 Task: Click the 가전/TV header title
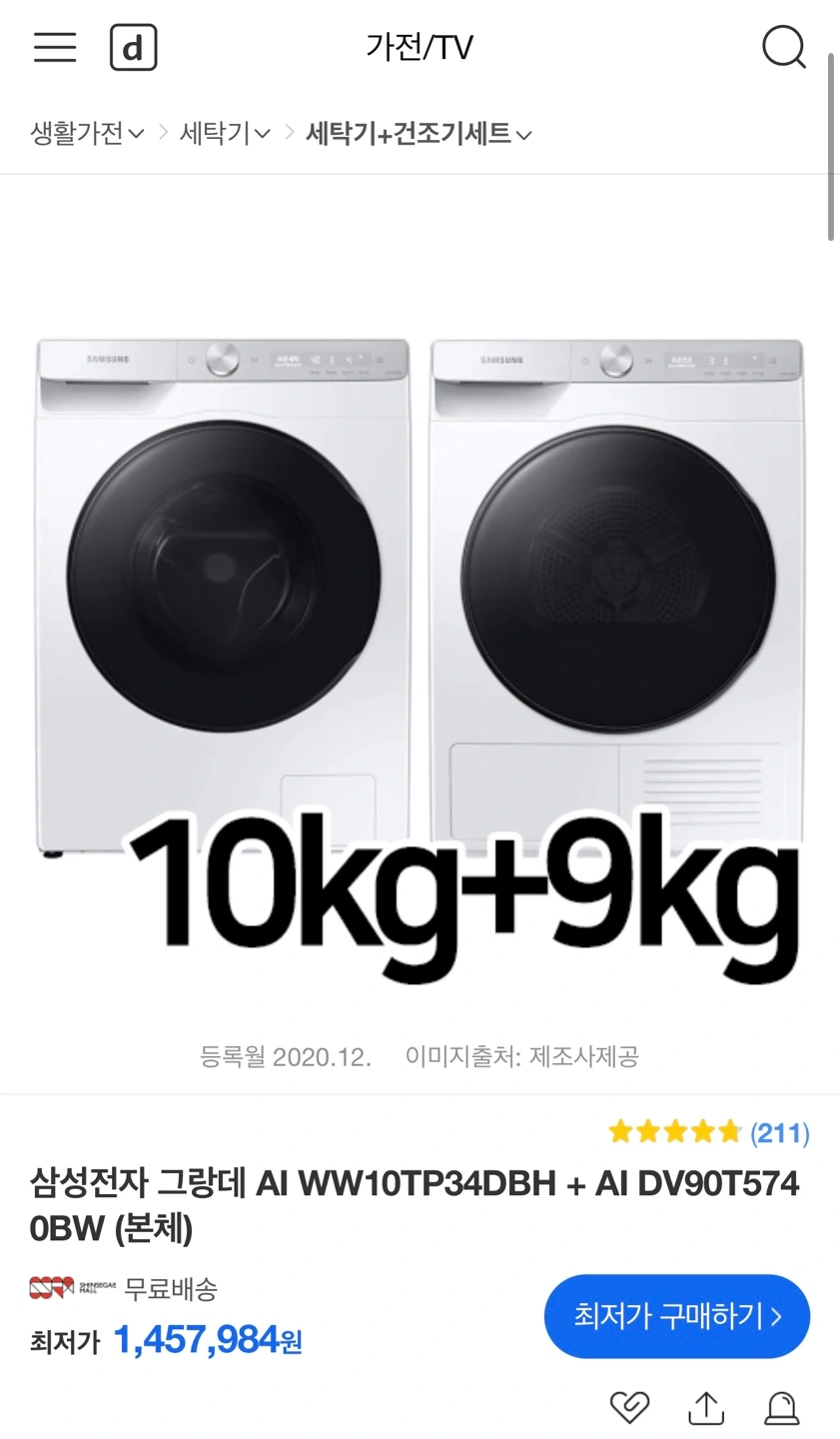coord(420,47)
